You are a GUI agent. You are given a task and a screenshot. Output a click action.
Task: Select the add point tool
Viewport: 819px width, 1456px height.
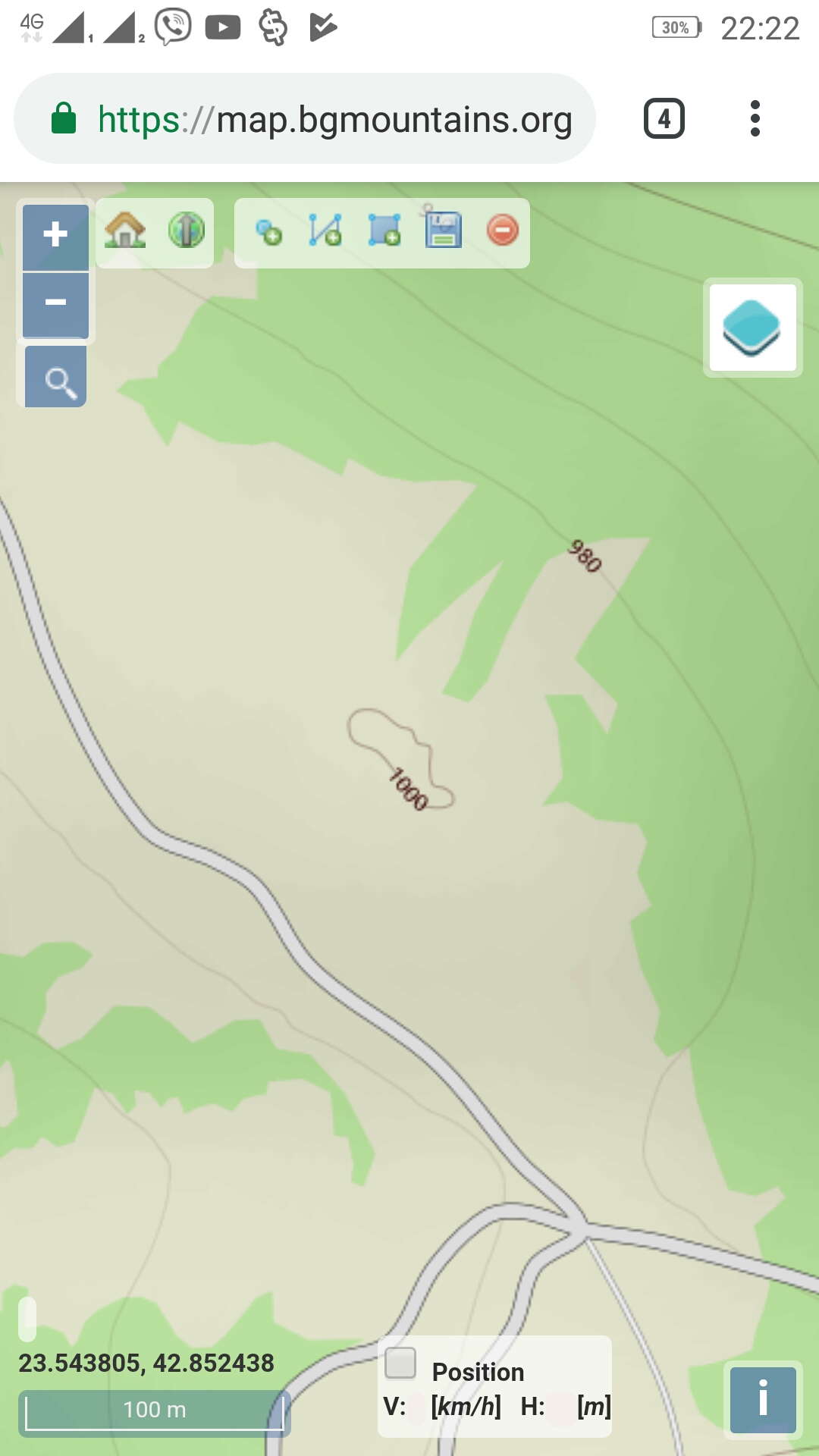click(268, 231)
